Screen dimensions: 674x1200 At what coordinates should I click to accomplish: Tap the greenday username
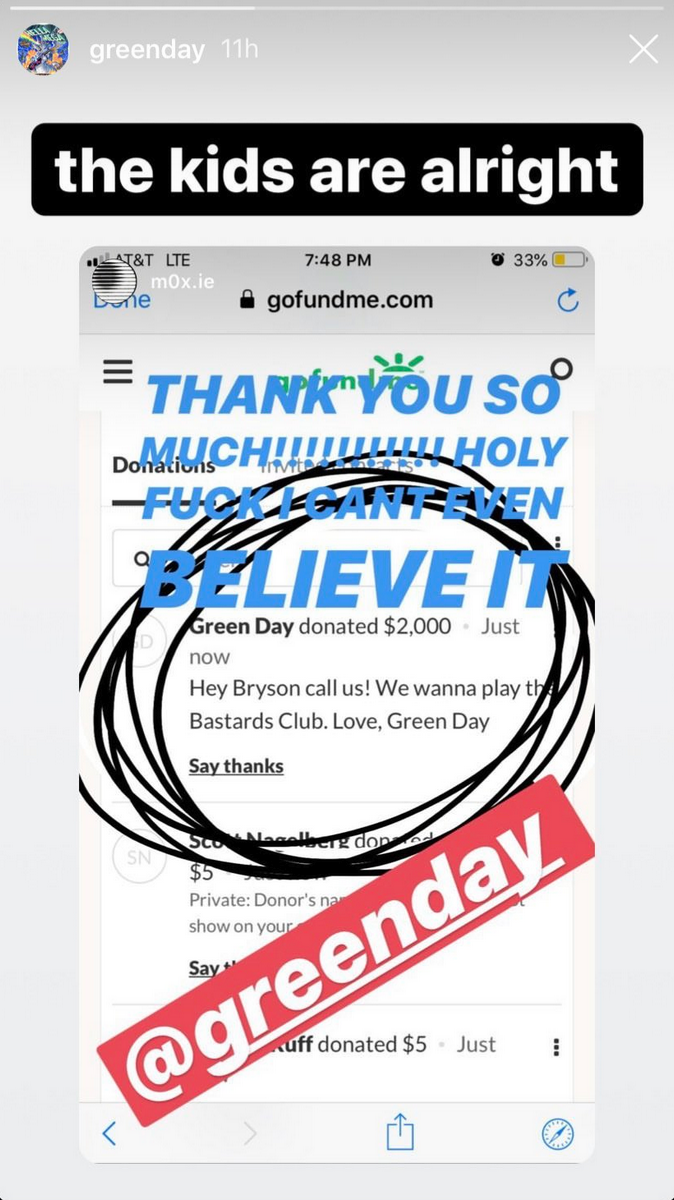pos(147,50)
